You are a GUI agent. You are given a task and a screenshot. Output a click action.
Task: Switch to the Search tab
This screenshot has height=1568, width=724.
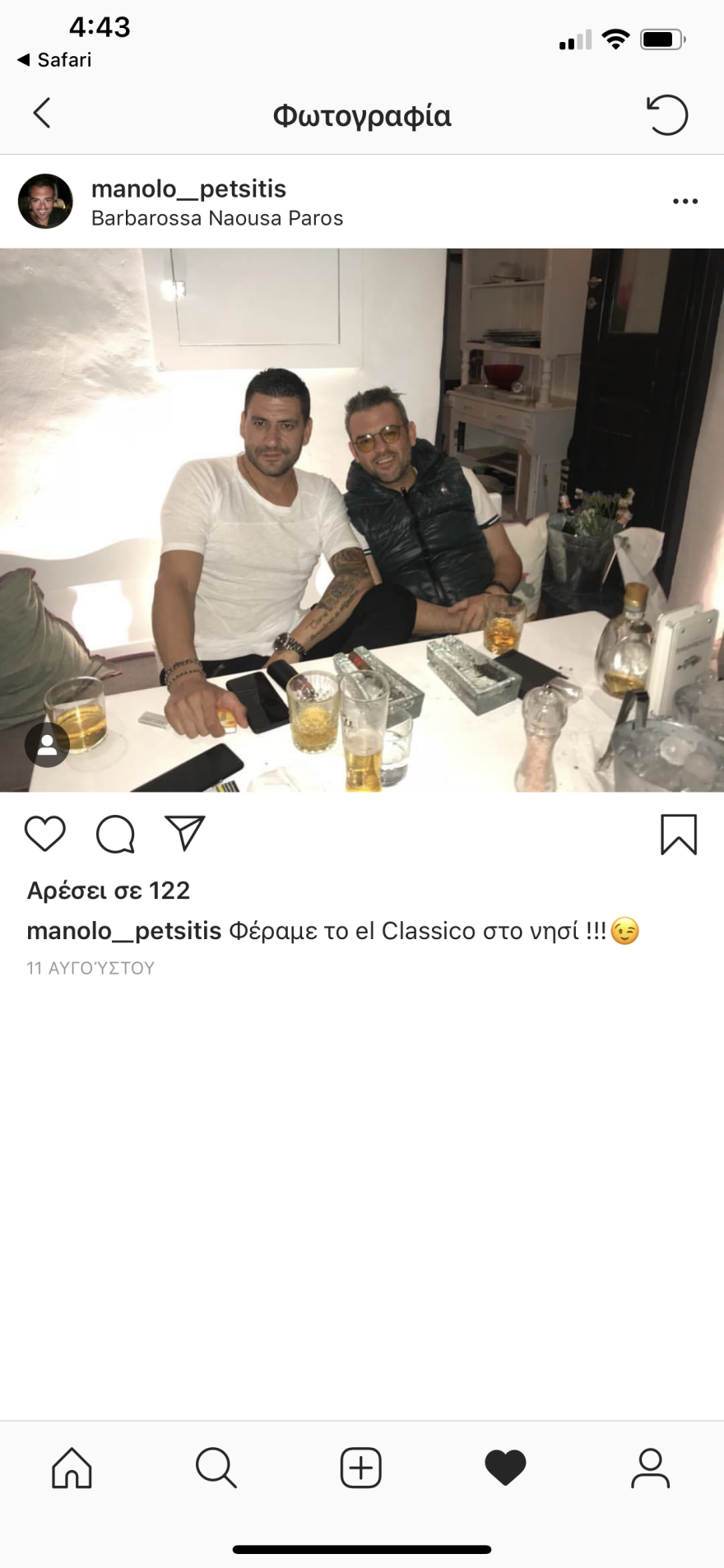pos(216,1468)
